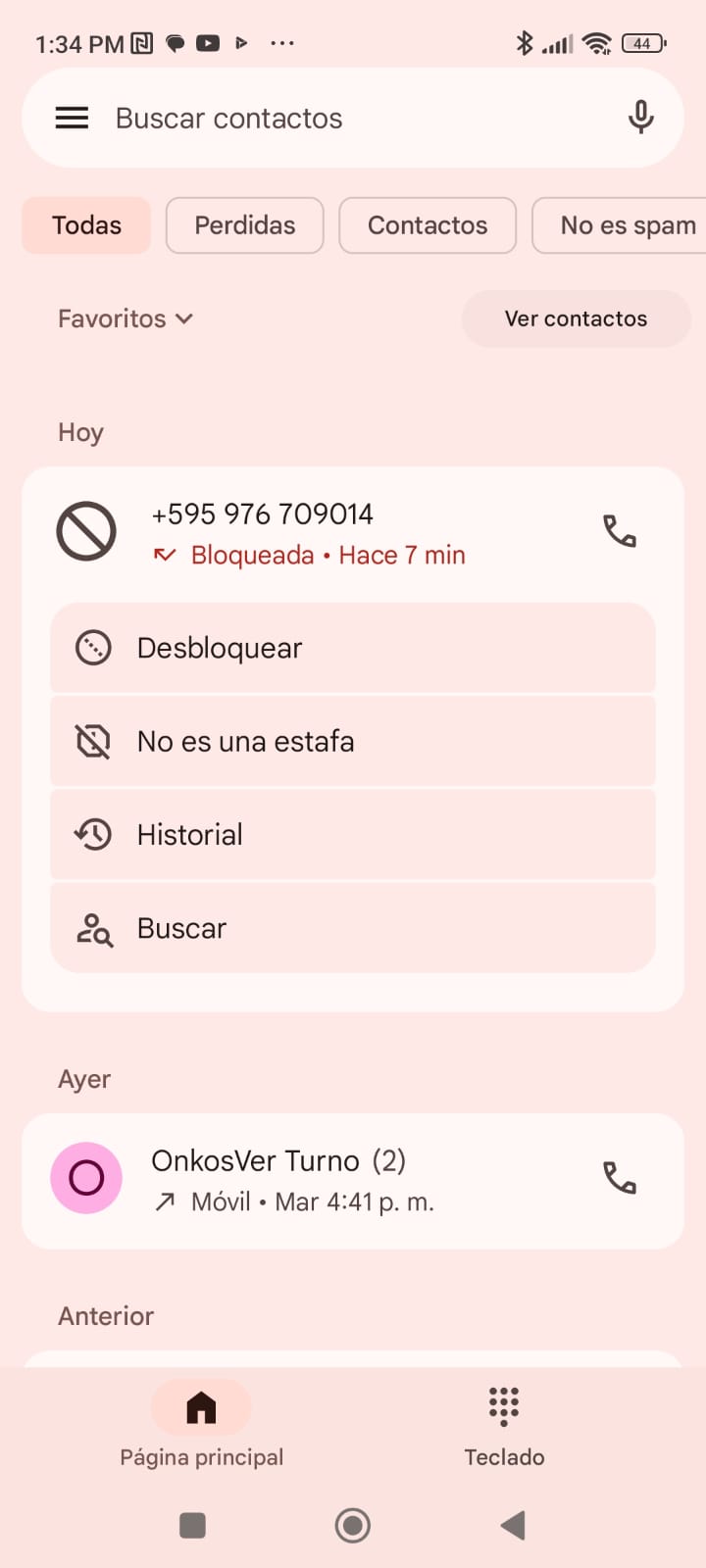This screenshot has width=706, height=1568.
Task: Call the blocked number +595 976 709014
Action: point(619,531)
